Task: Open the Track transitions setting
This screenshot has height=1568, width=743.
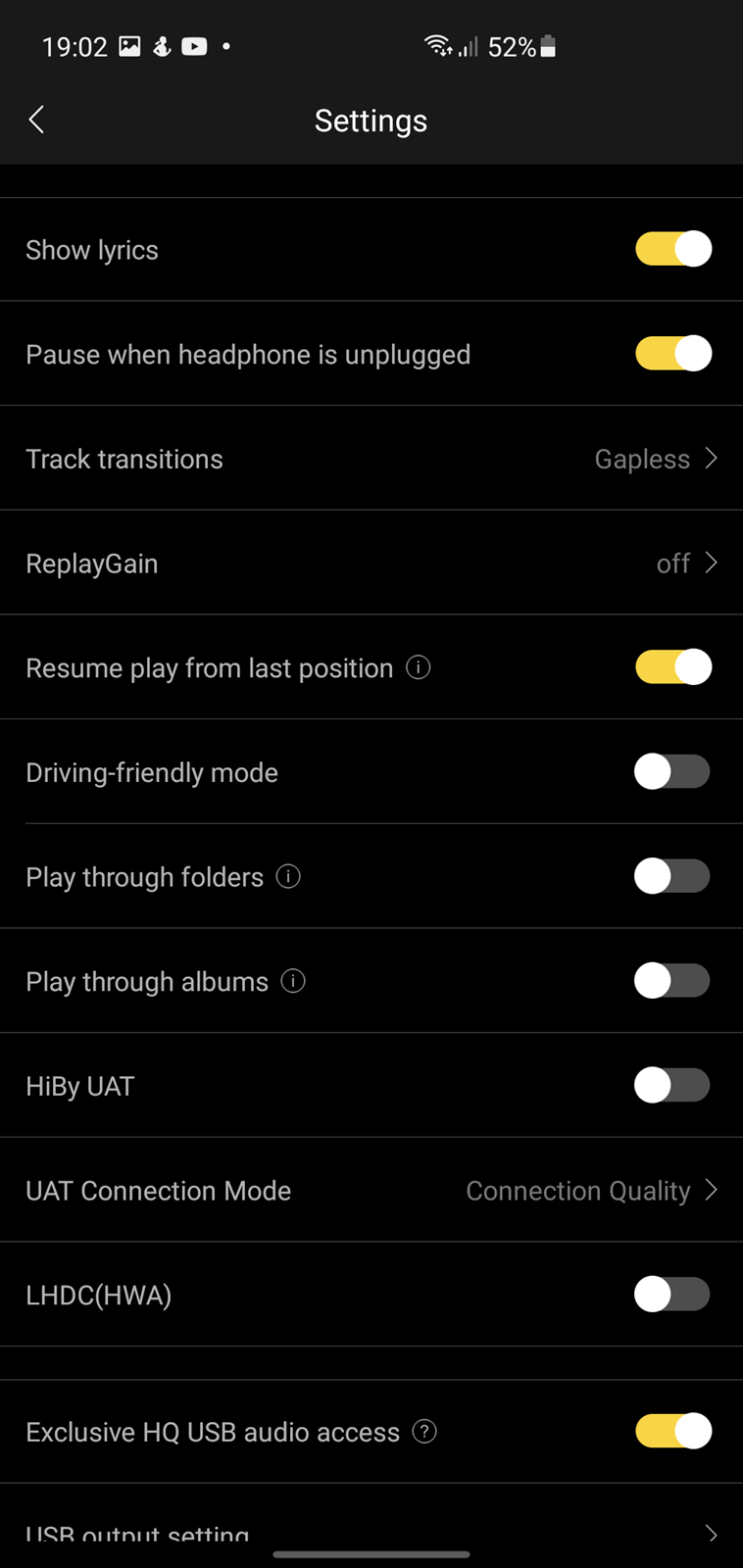Action: (x=371, y=459)
